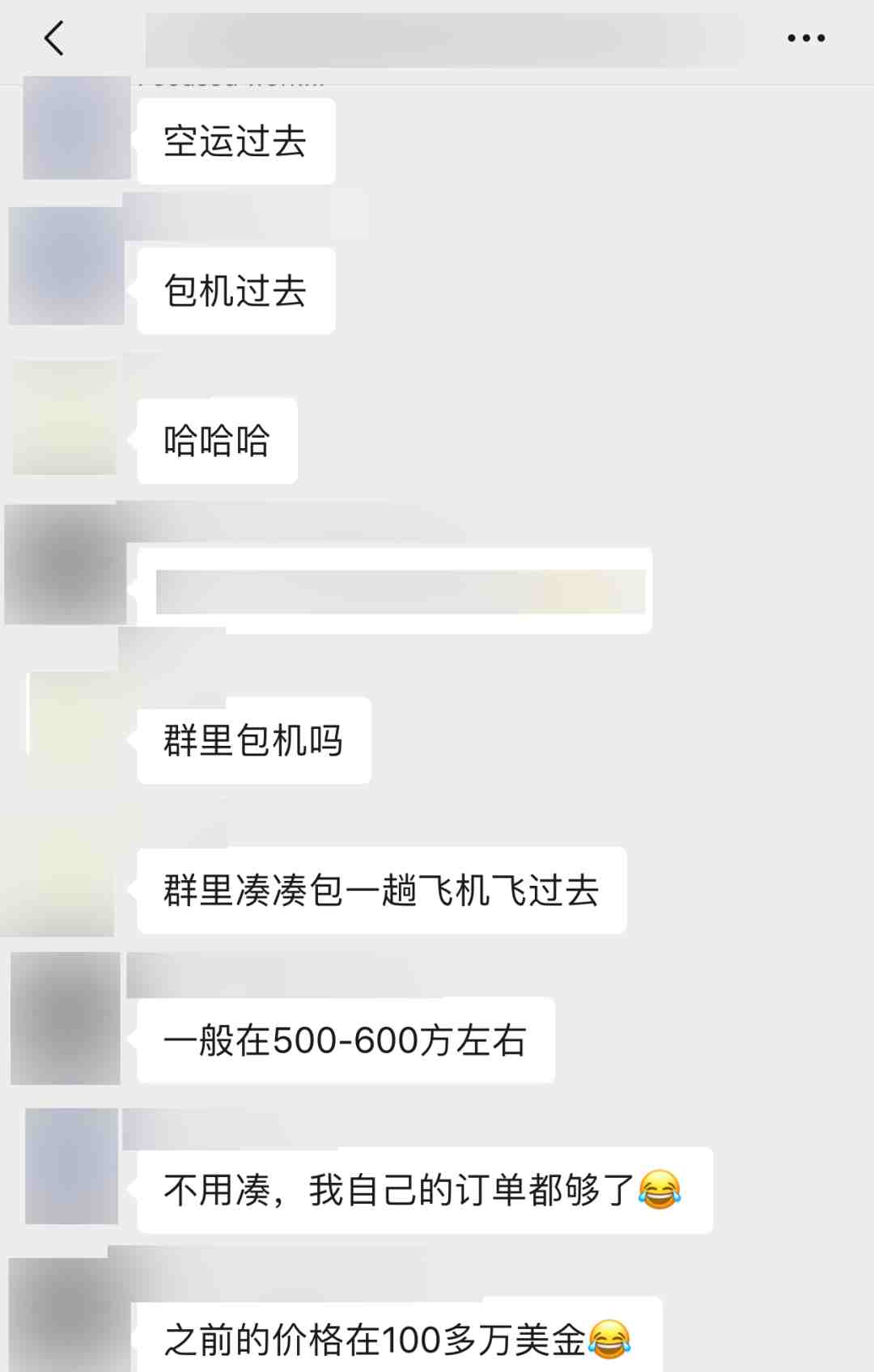Viewport: 874px width, 1372px height.
Task: Go back to the chat list
Action: pos(53,38)
